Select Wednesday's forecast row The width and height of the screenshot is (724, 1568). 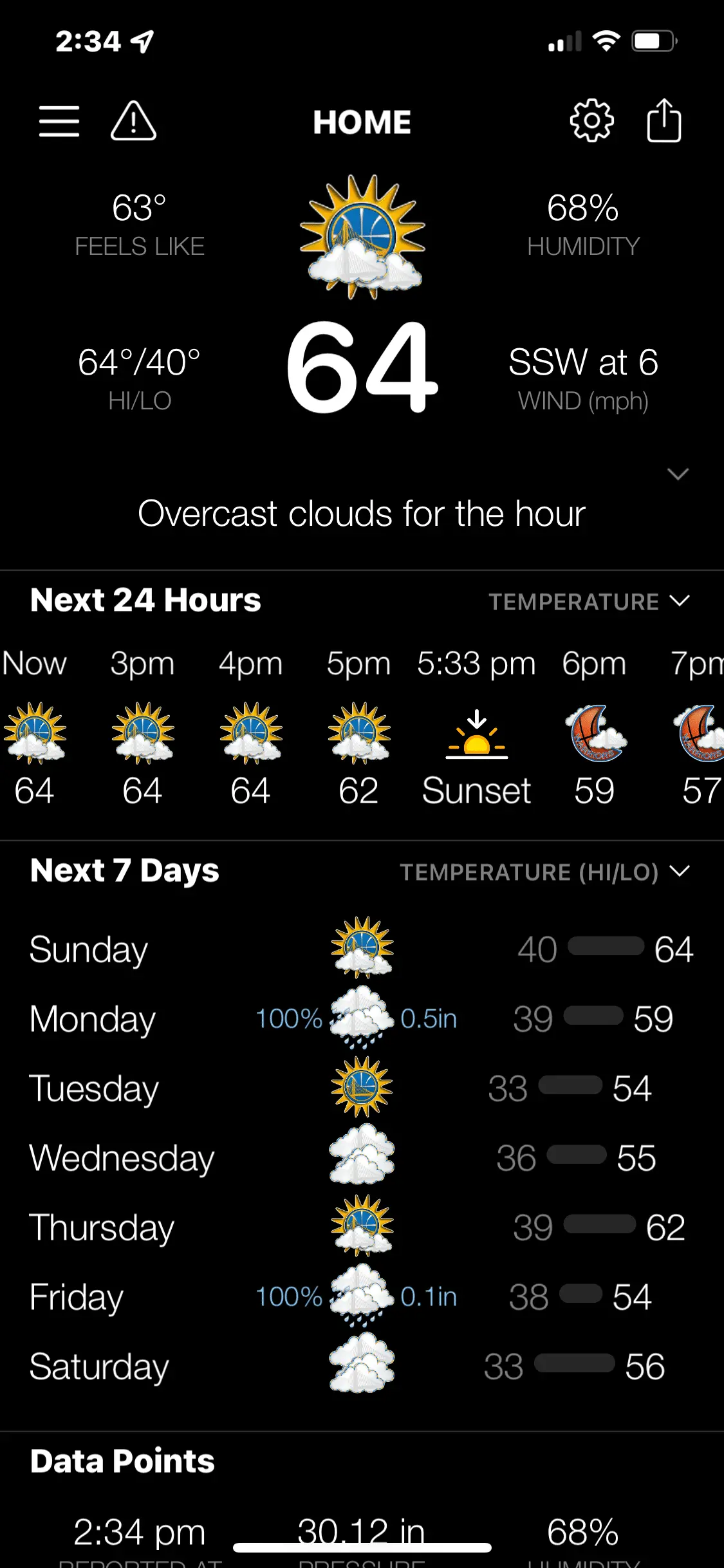[362, 1158]
